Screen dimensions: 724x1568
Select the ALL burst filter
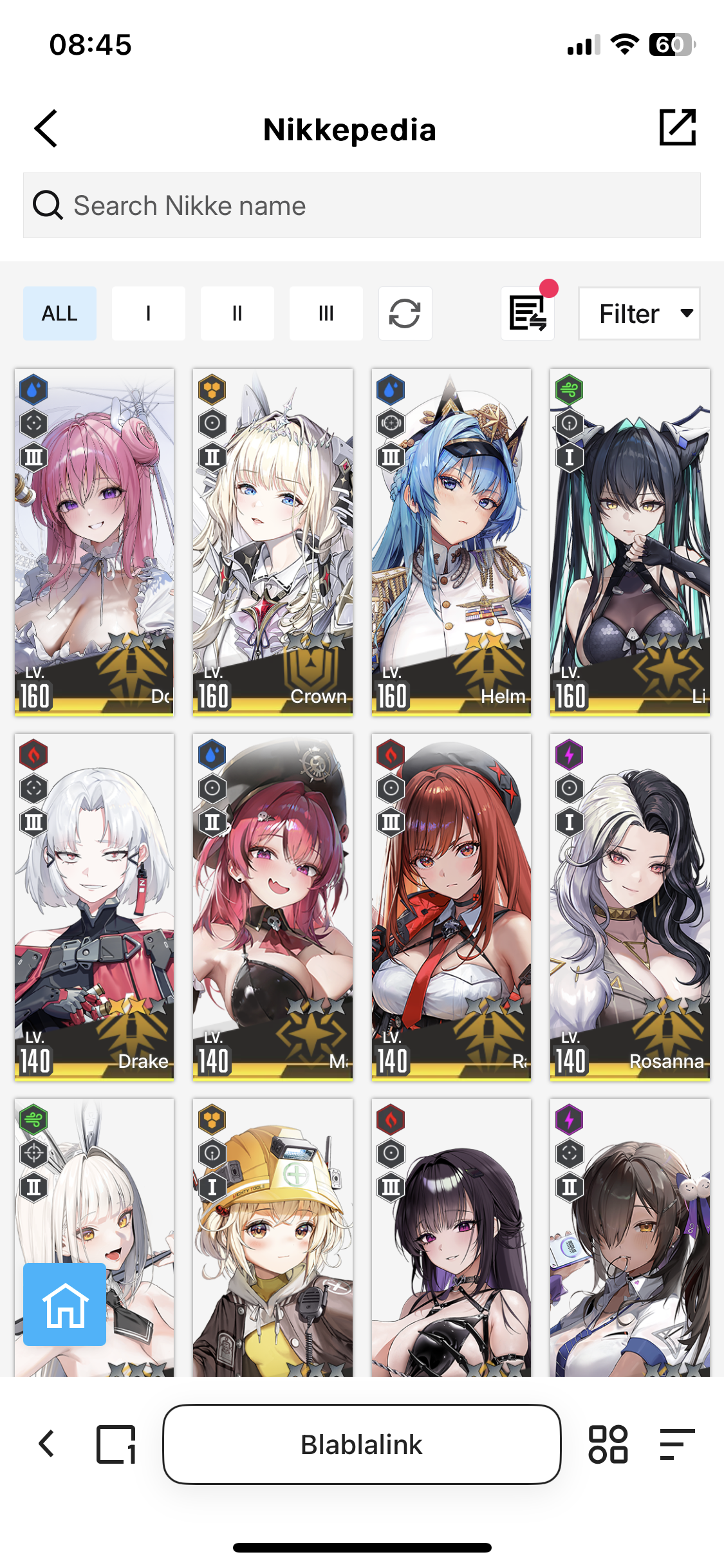tap(60, 313)
